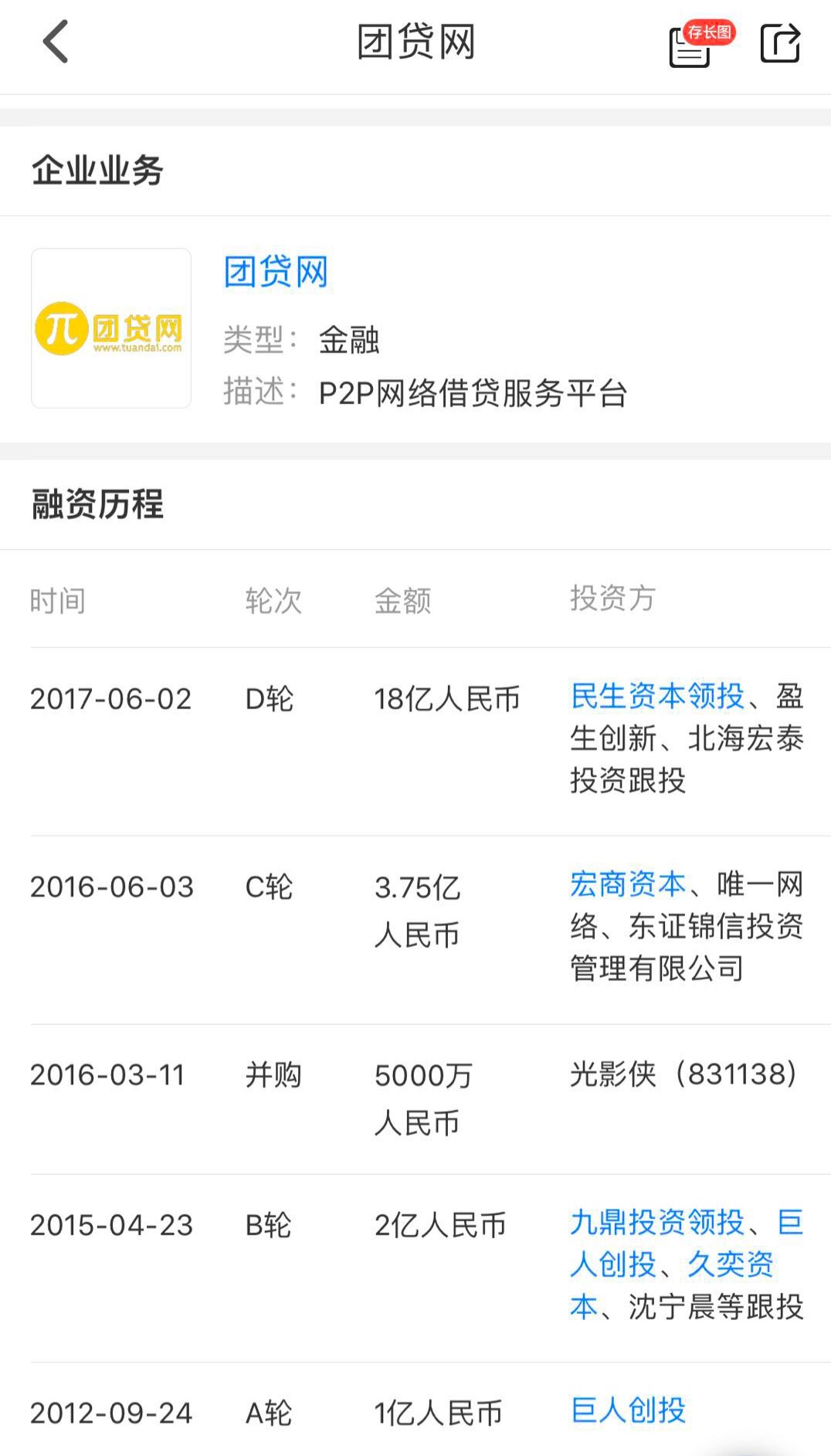Share this company page

coord(780,43)
